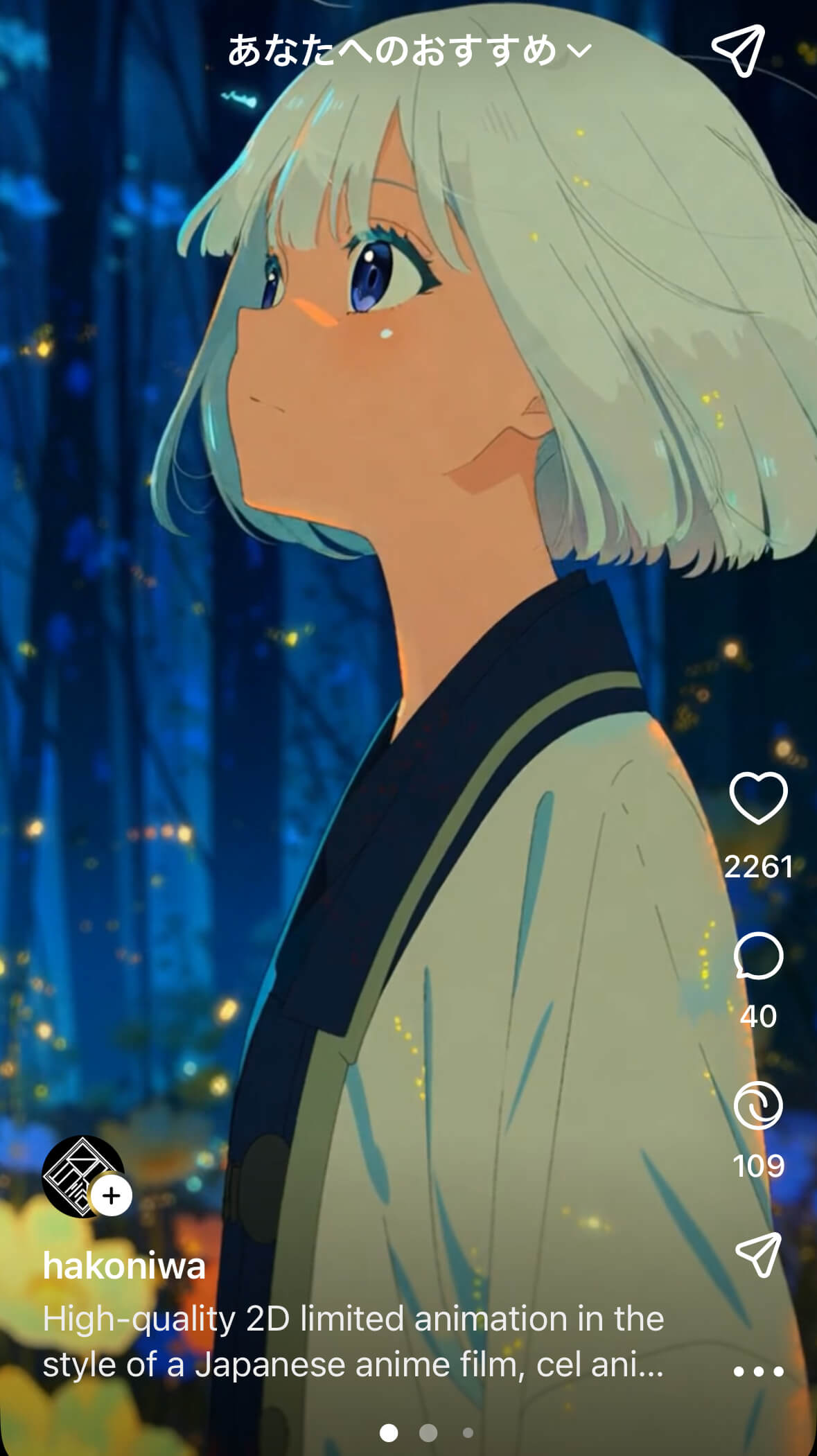Tap the remix swirl icon above 109
Image resolution: width=817 pixels, height=1456 pixels.
[758, 1105]
